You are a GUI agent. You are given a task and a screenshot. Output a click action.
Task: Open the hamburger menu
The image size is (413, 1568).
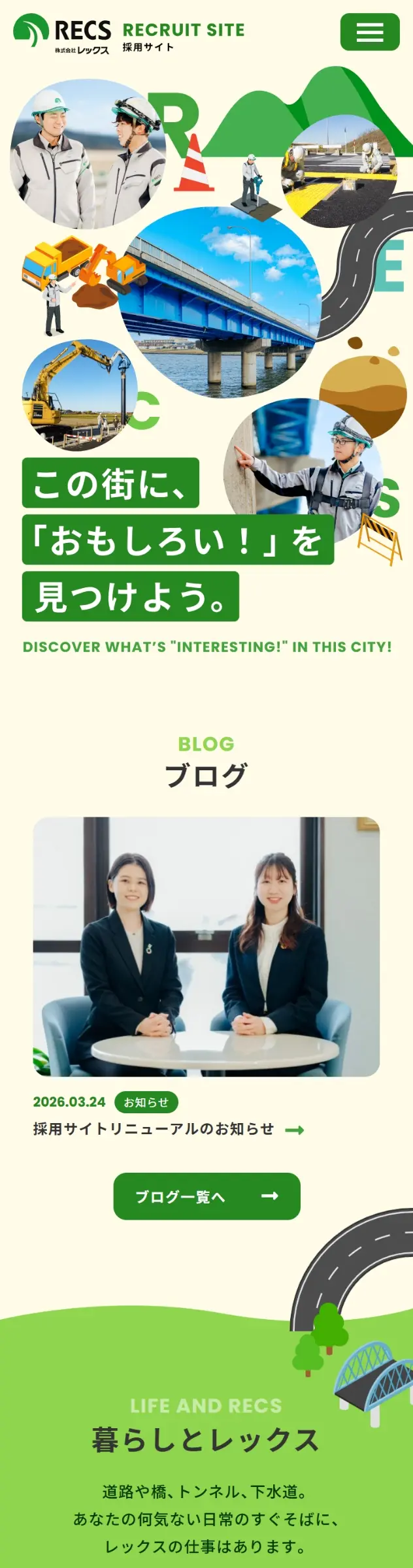pos(369,32)
